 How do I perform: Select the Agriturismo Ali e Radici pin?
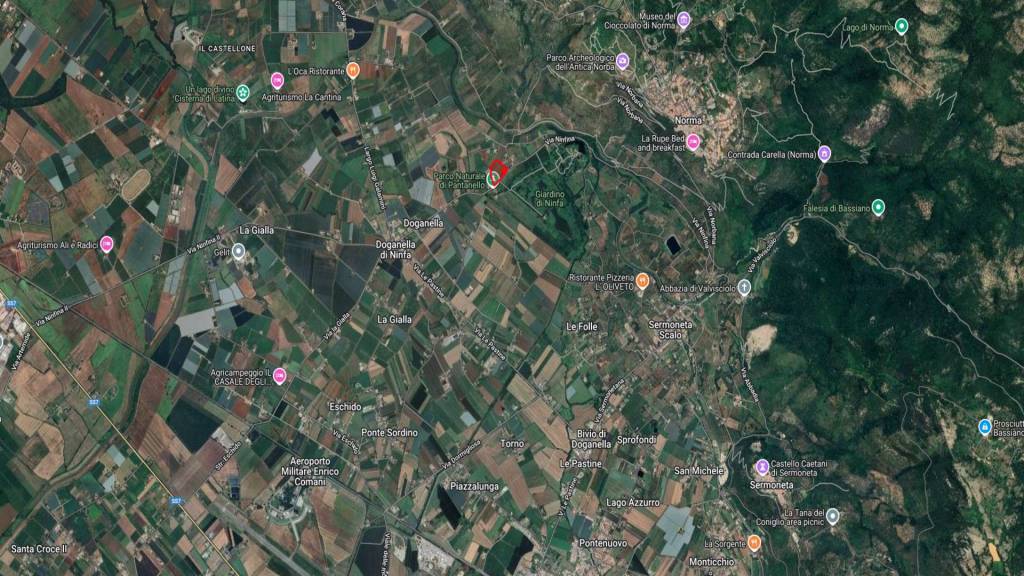tap(107, 244)
